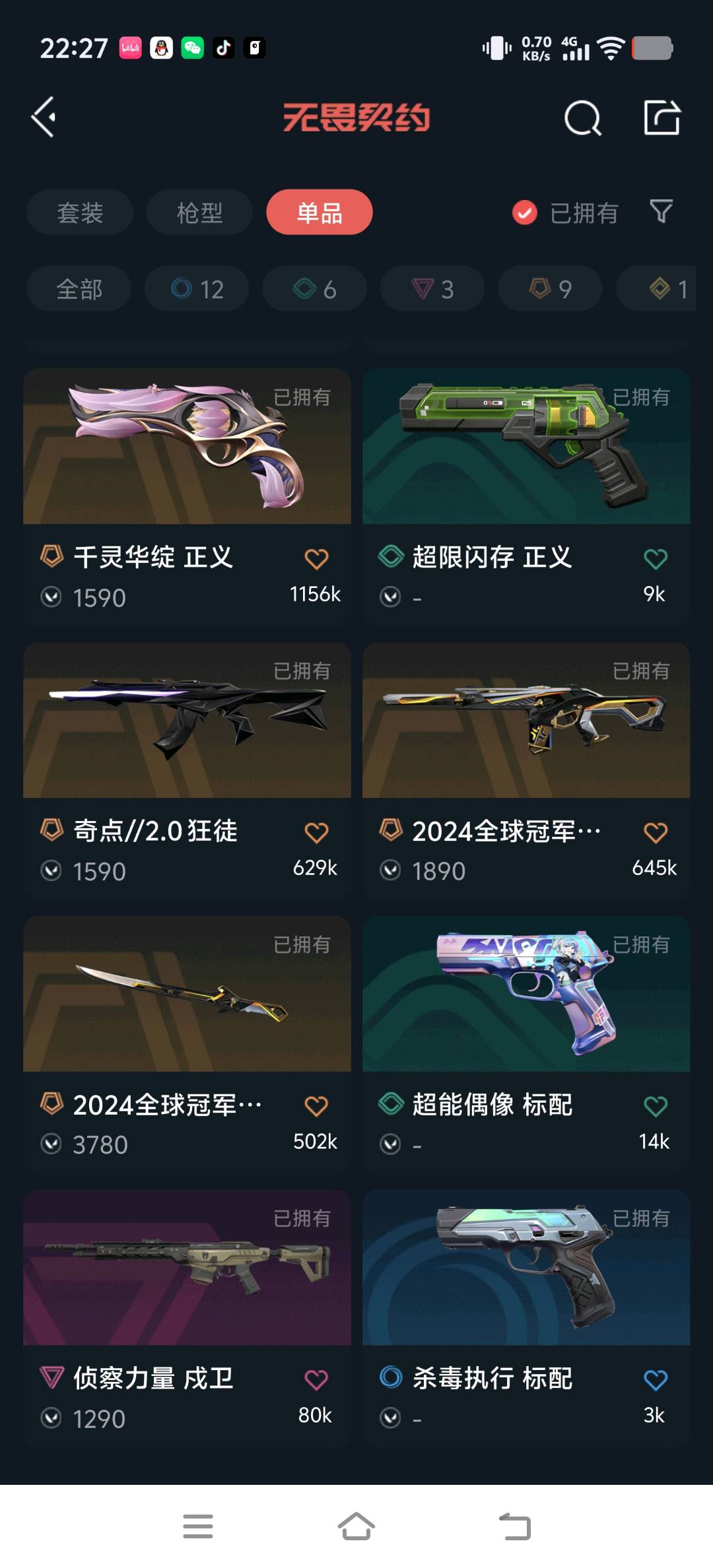Filter by the blue circle tier 12

click(x=197, y=289)
